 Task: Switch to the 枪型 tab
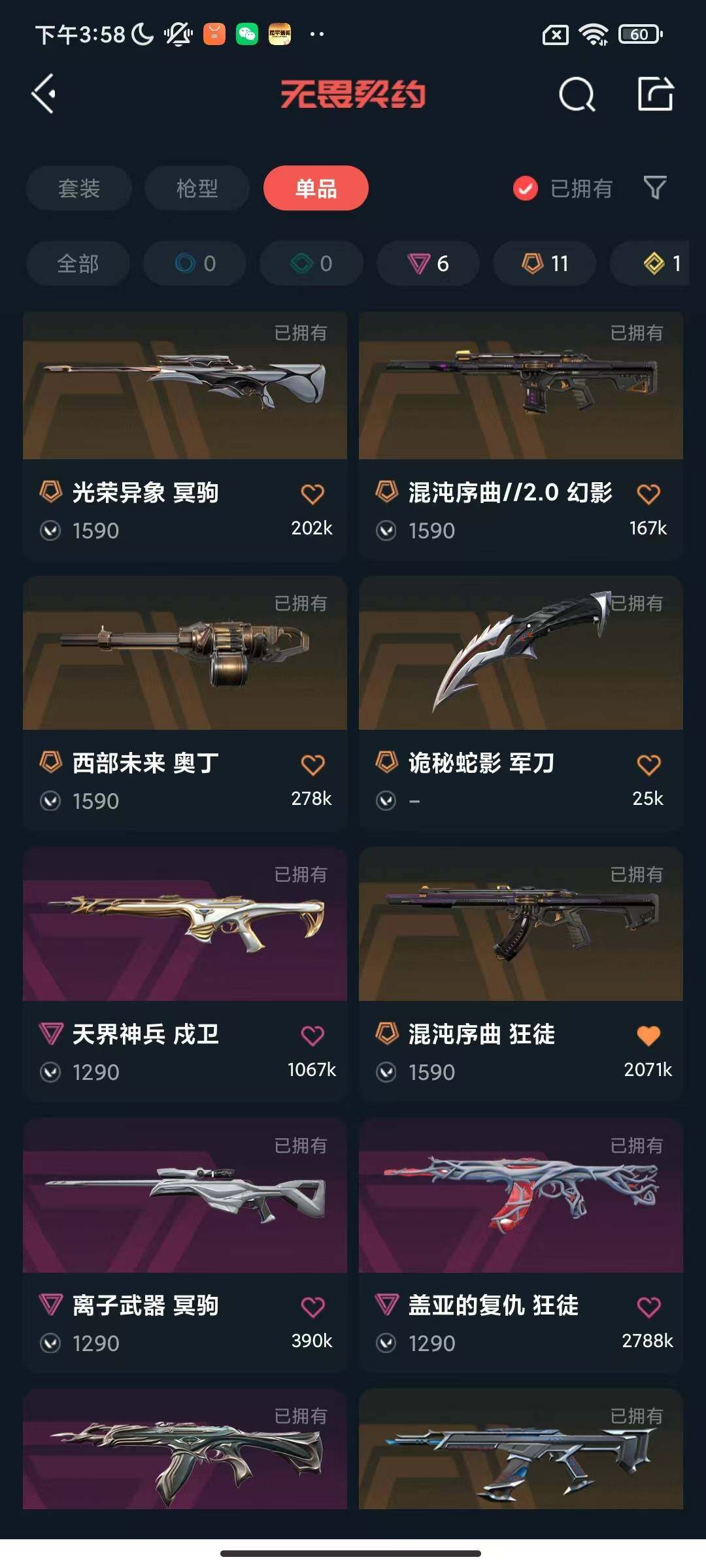point(197,189)
